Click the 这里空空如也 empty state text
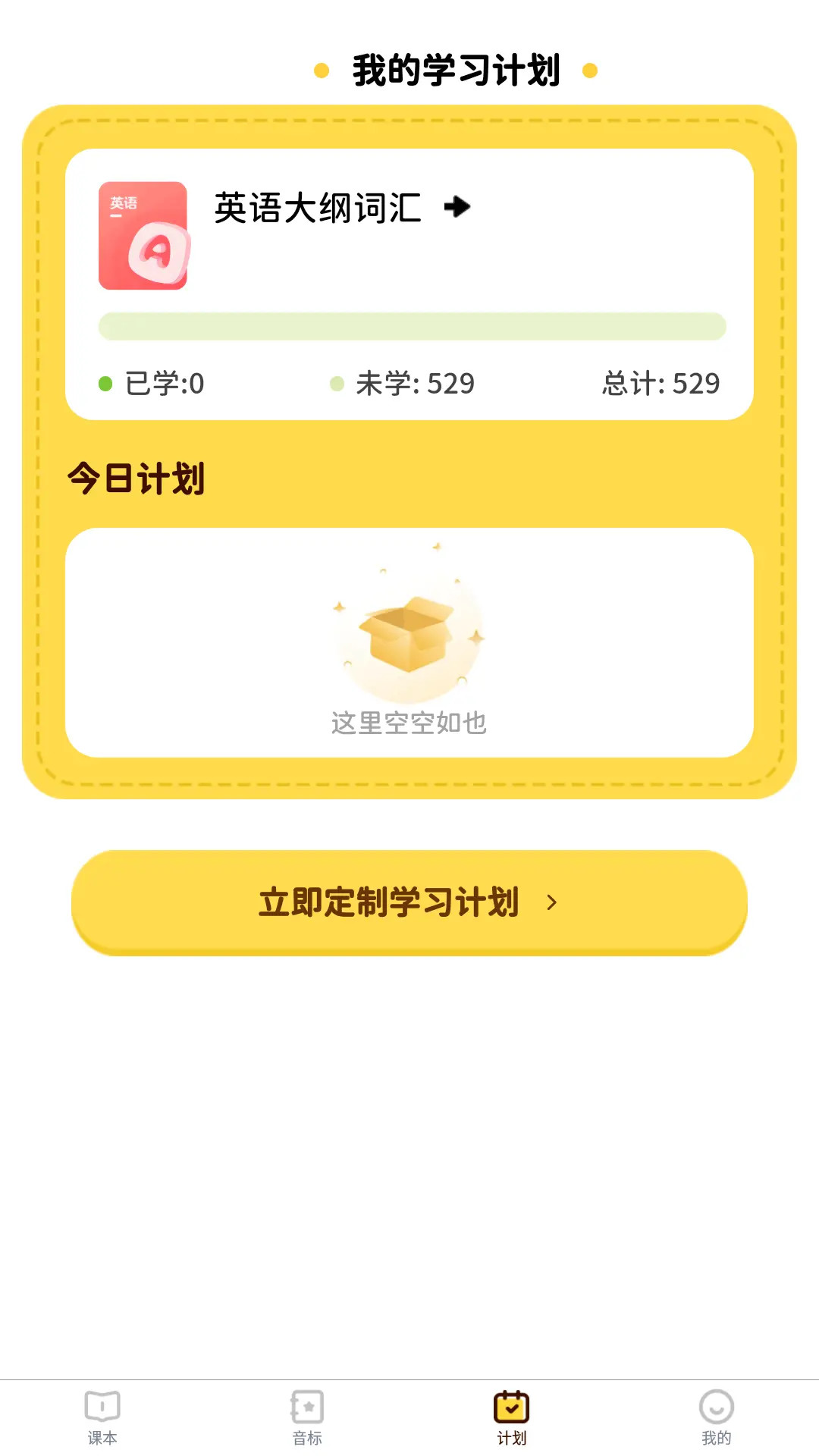Screen dimensions: 819x1456 click(x=409, y=723)
